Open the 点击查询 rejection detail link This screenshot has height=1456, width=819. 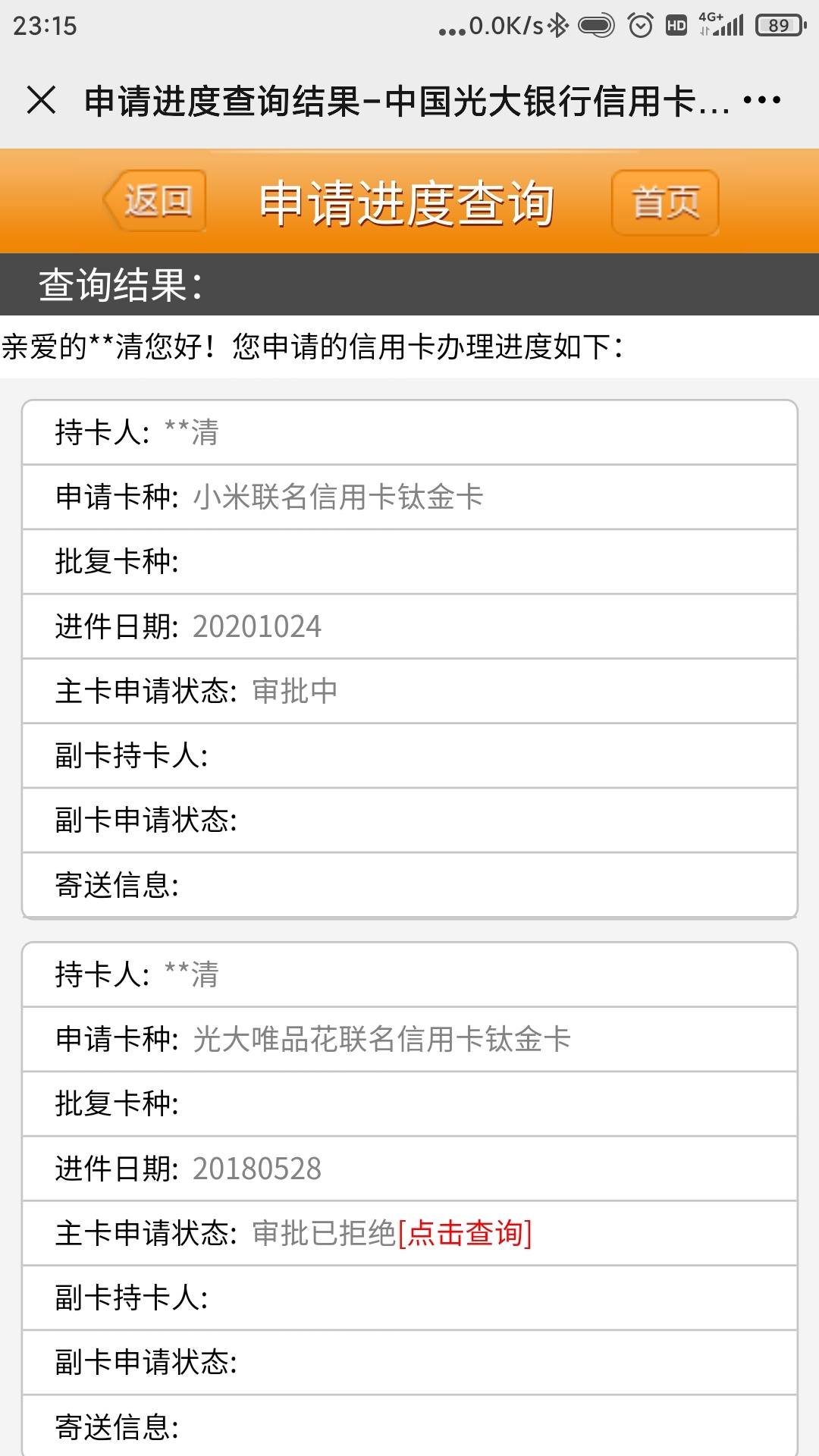465,1233
